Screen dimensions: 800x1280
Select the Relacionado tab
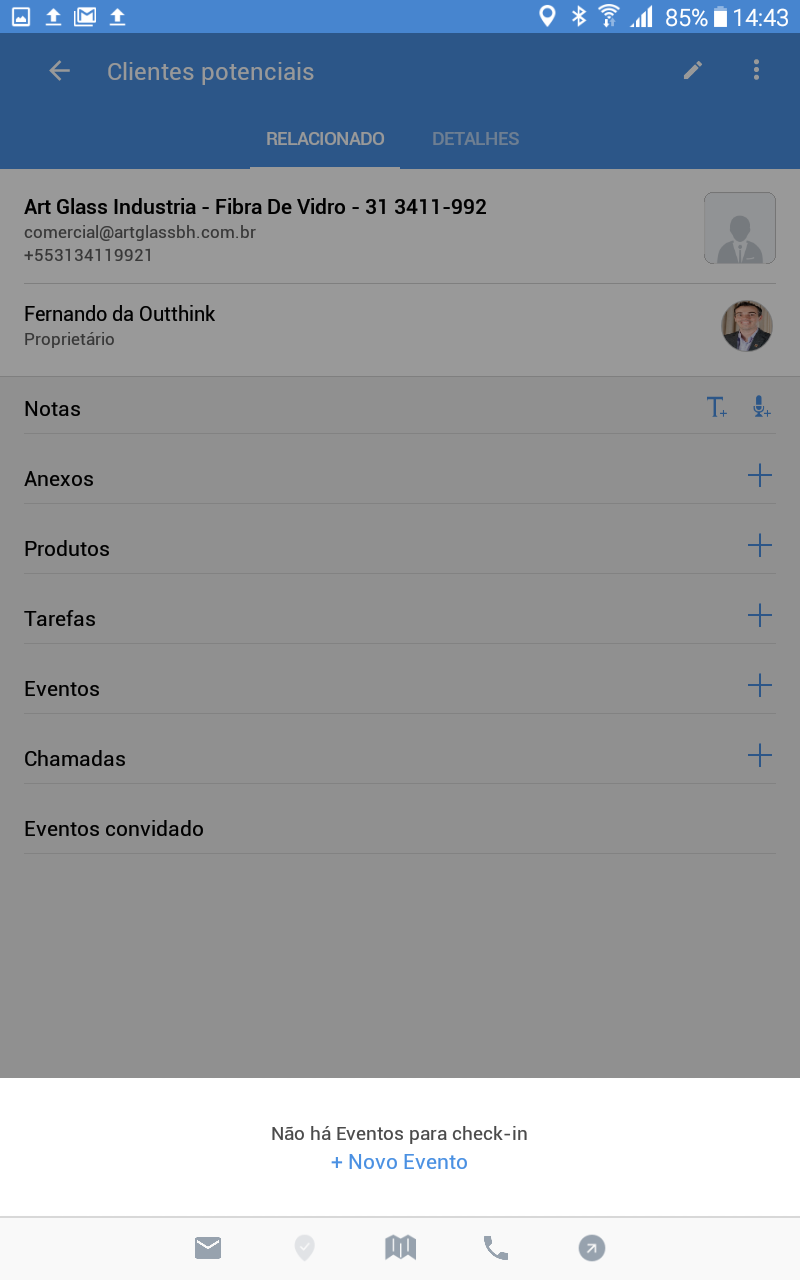click(x=325, y=139)
